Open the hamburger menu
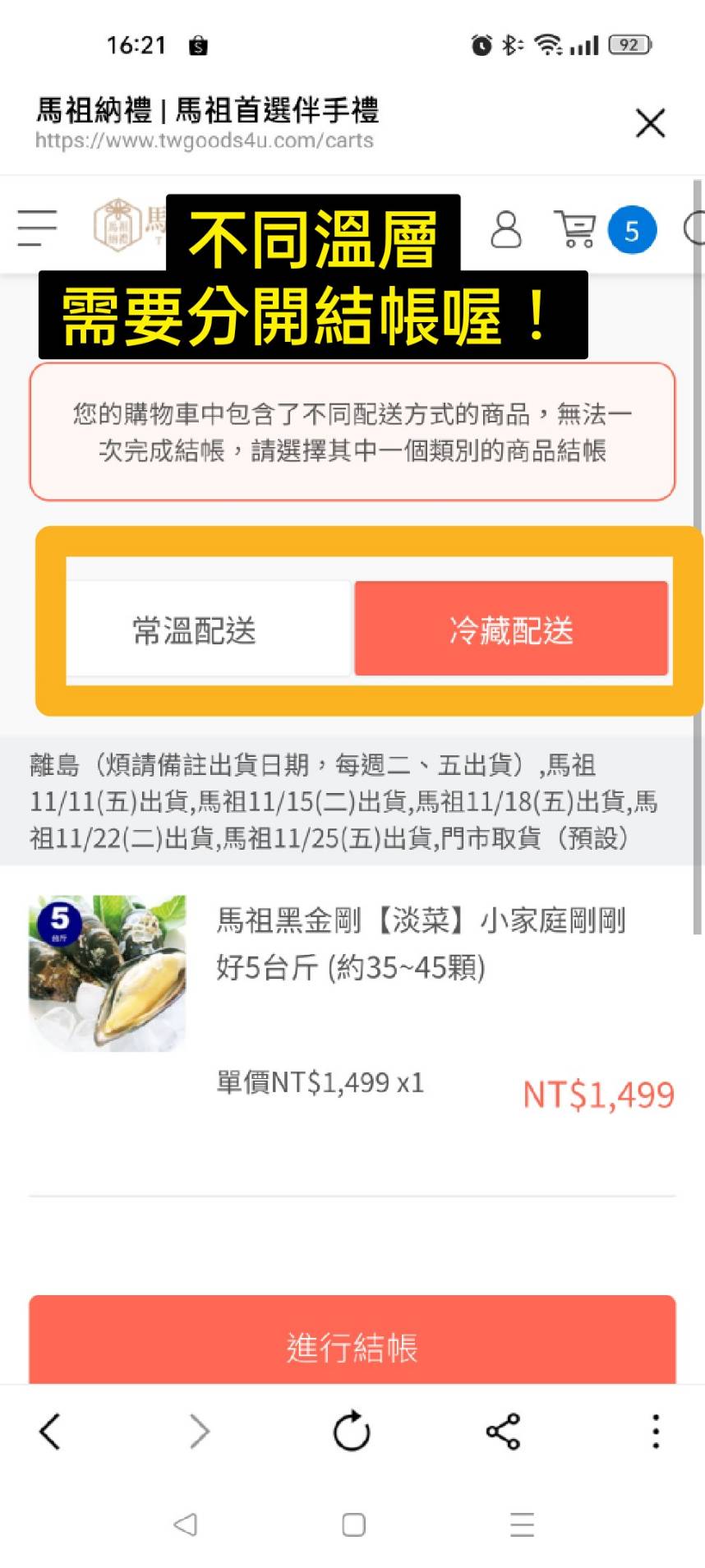This screenshot has height=1568, width=705. [37, 228]
